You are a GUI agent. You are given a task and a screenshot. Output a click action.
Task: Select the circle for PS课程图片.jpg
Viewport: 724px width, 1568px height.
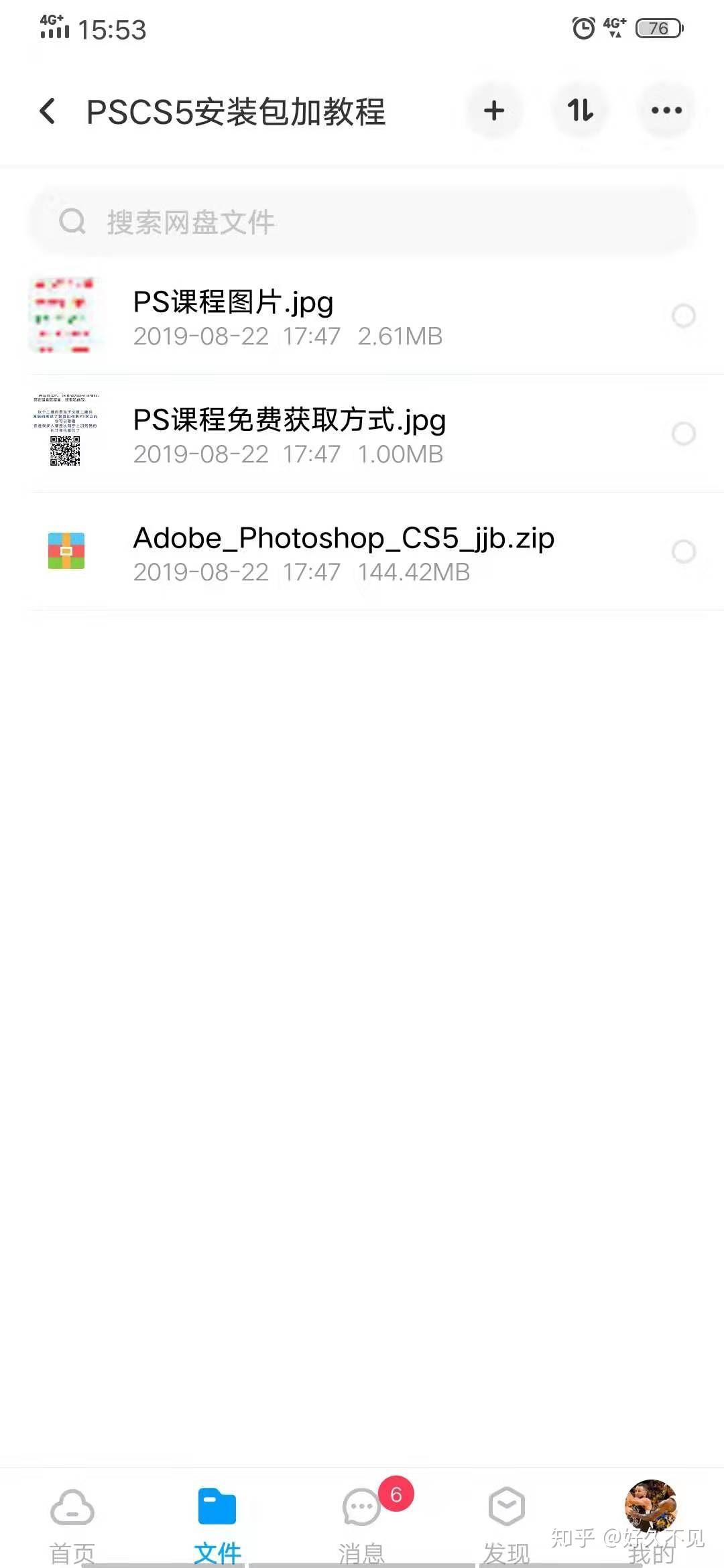coord(684,316)
